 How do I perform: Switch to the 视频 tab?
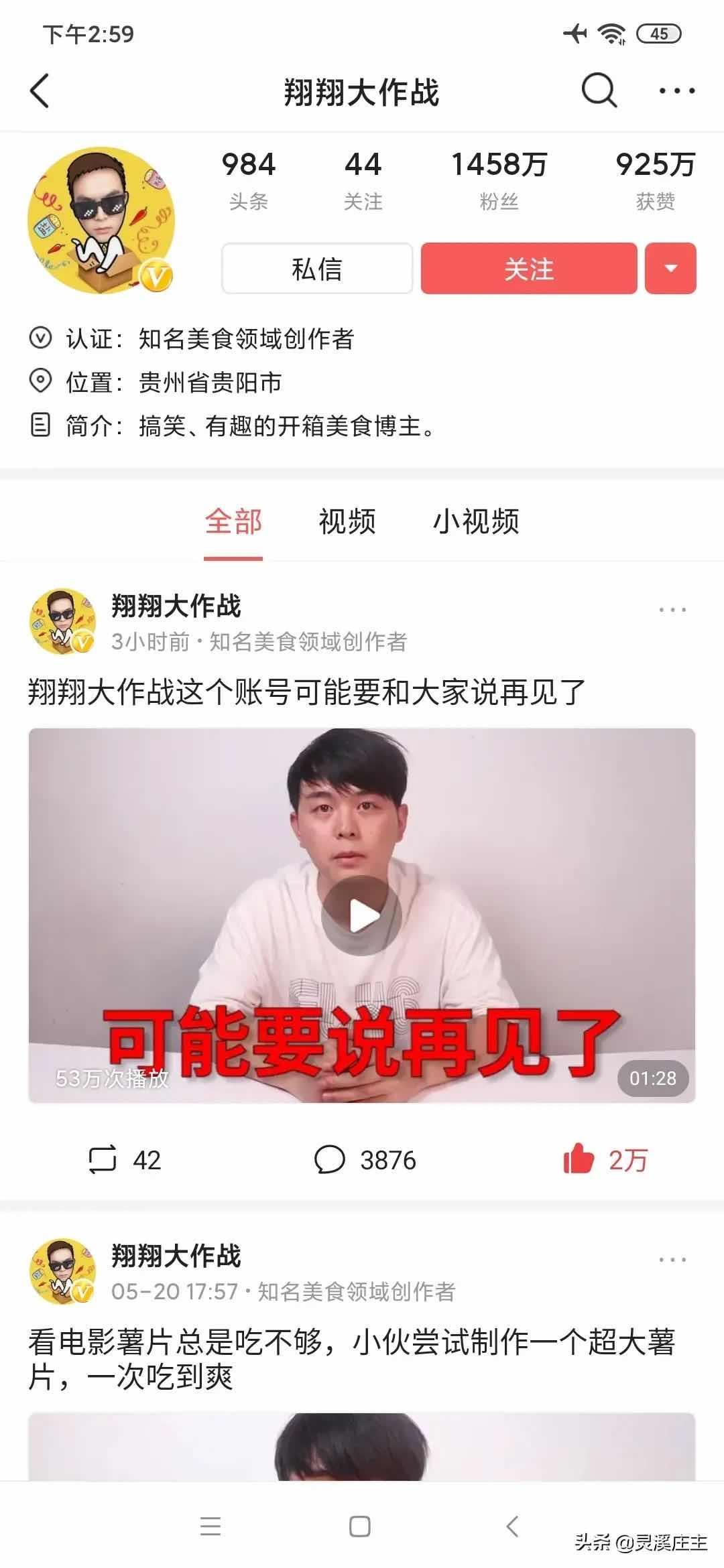(347, 521)
